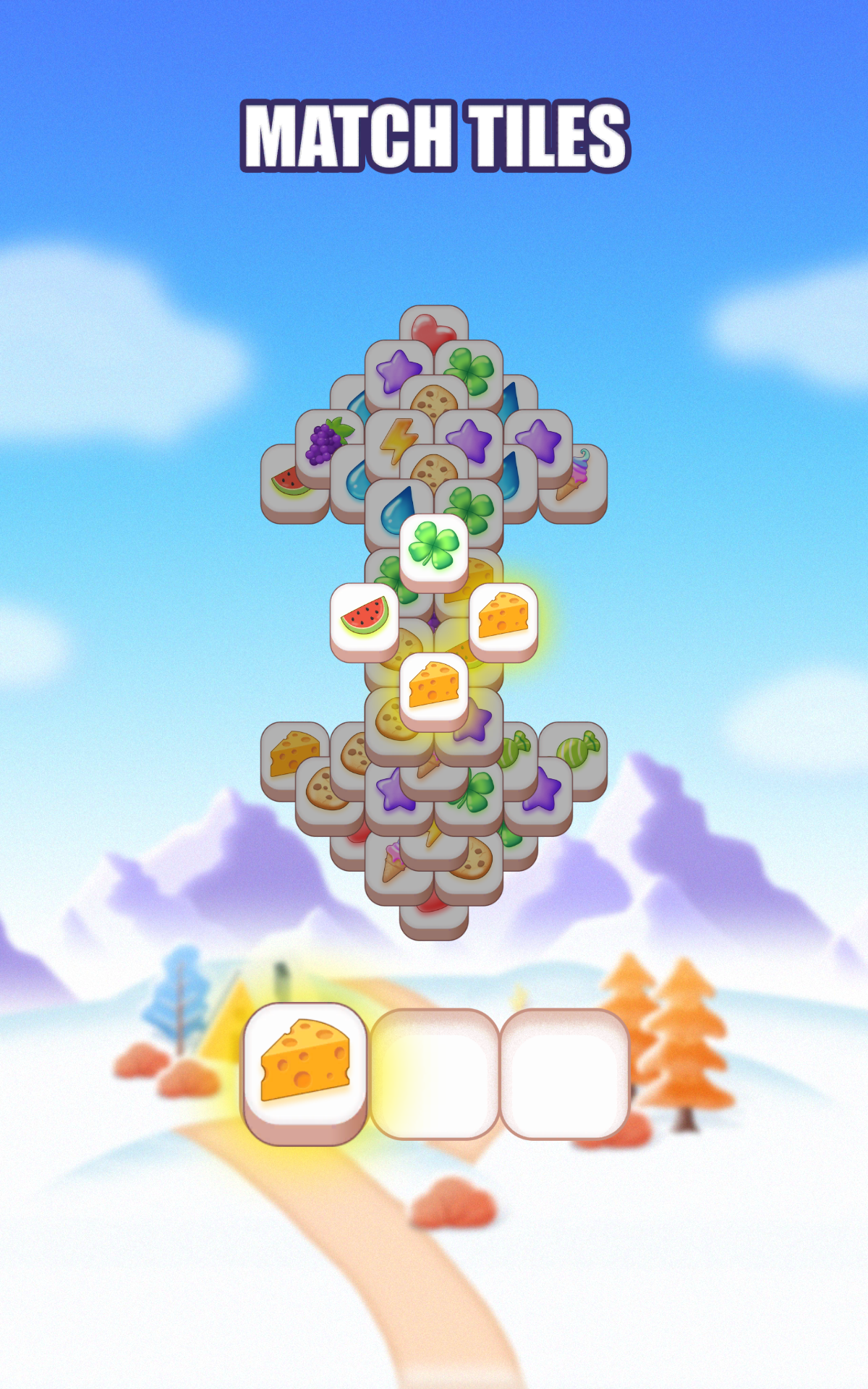Pick the bright watermelon tile

pyautogui.click(x=365, y=617)
